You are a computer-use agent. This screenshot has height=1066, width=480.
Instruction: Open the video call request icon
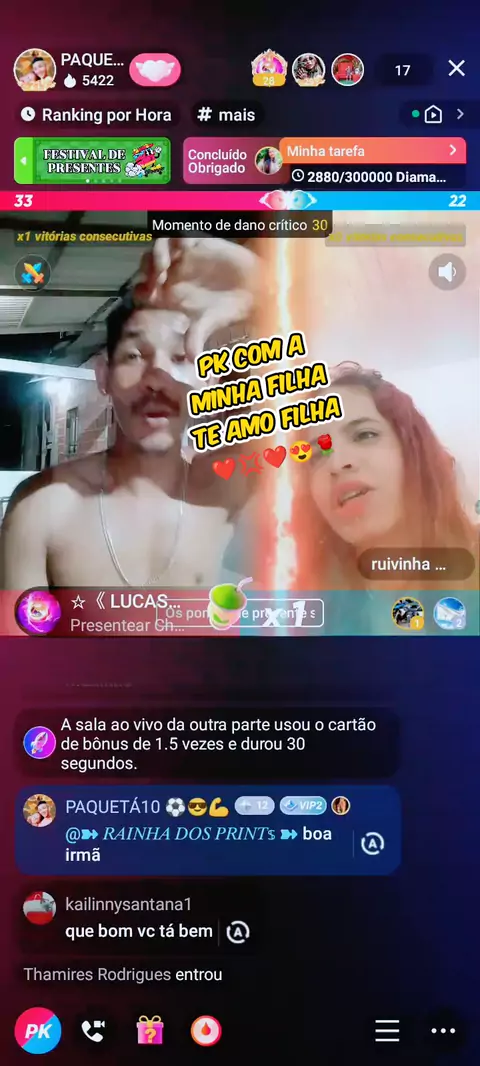click(93, 1031)
